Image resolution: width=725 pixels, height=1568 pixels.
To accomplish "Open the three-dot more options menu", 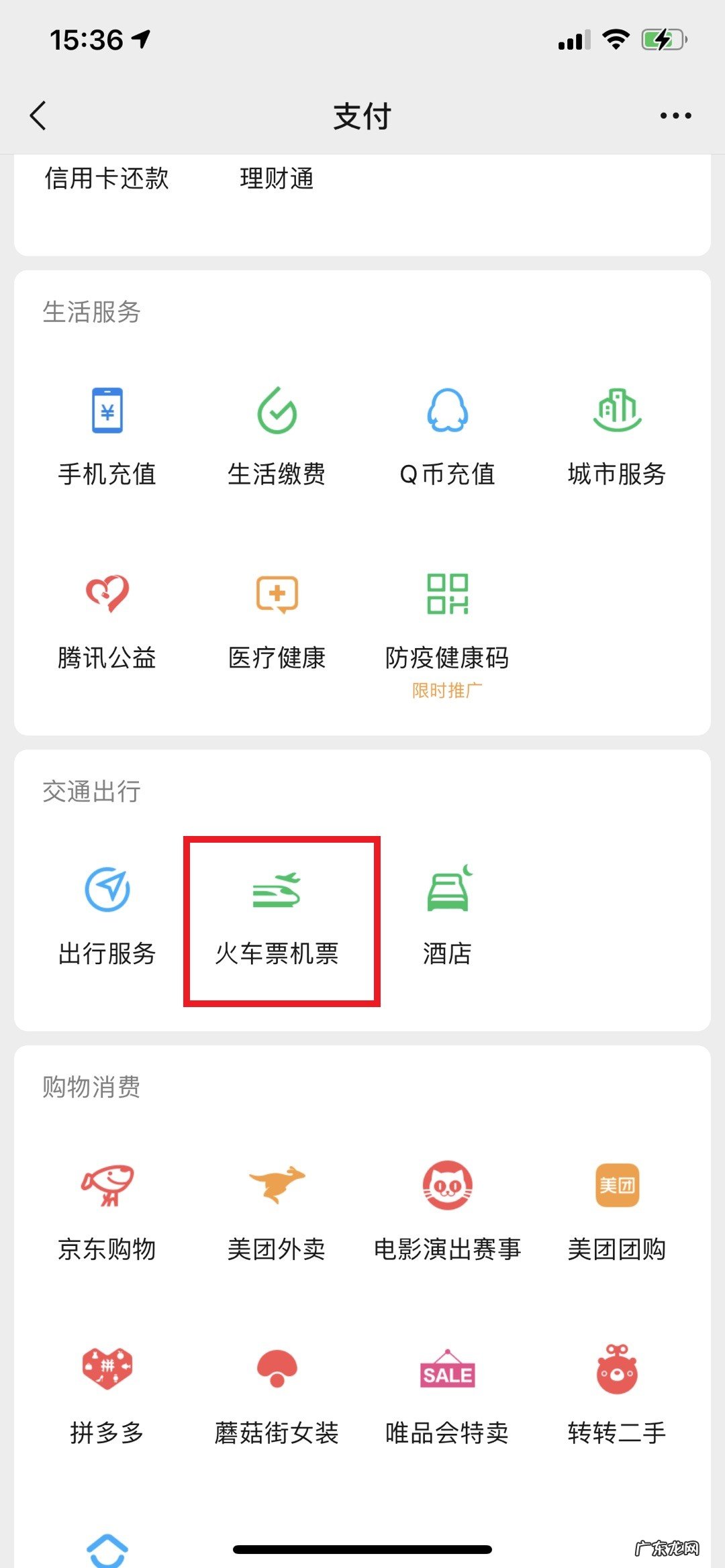I will tap(675, 115).
